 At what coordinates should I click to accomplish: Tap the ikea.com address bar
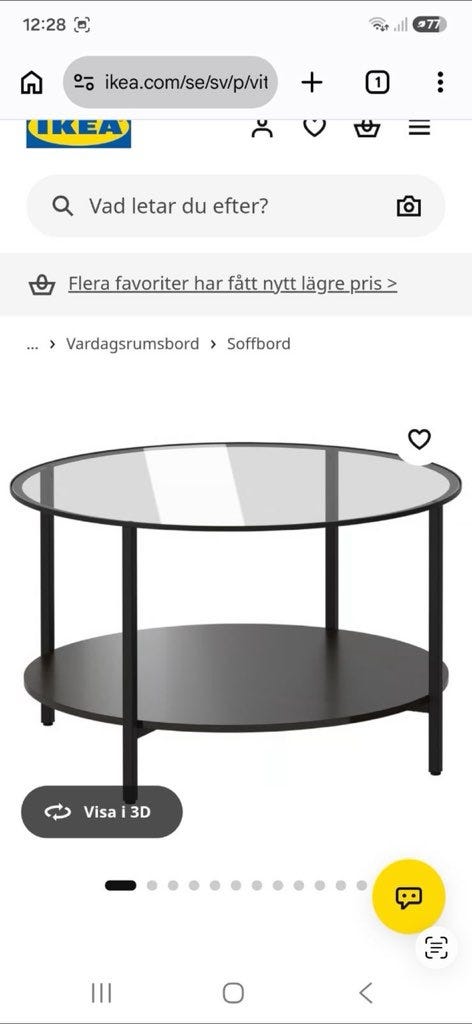[170, 82]
